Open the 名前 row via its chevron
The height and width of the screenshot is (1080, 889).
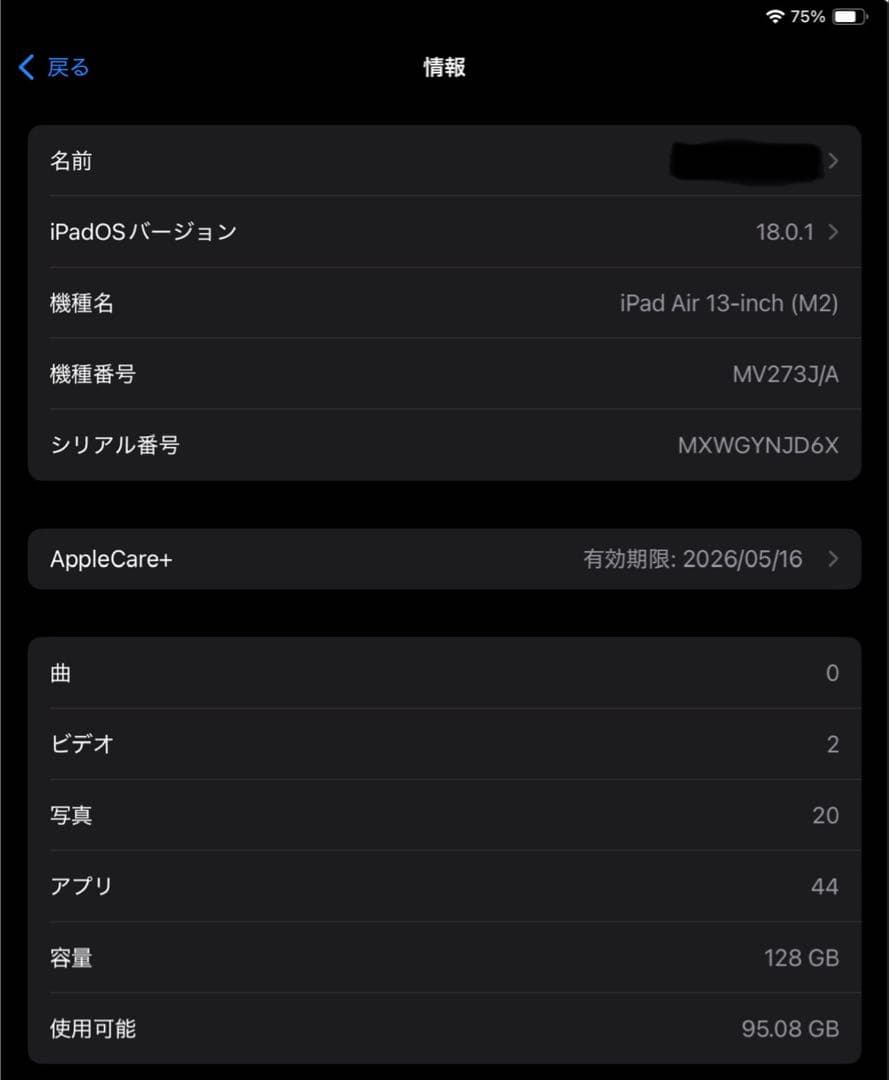[834, 161]
